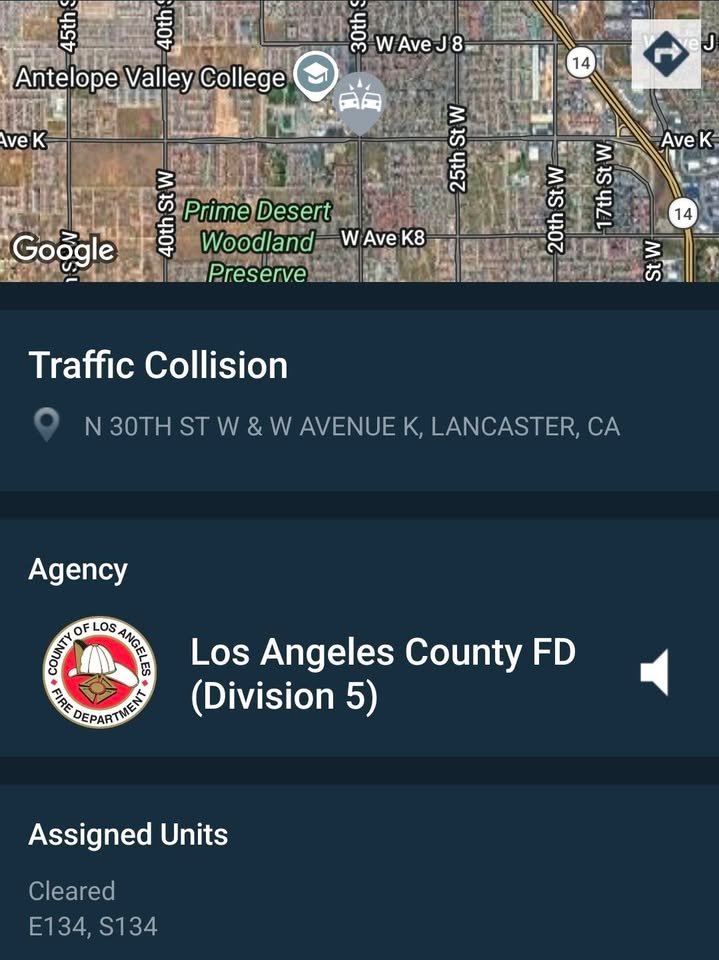Open the incident address N 30TH ST W
This screenshot has height=960, width=719.
coord(352,426)
